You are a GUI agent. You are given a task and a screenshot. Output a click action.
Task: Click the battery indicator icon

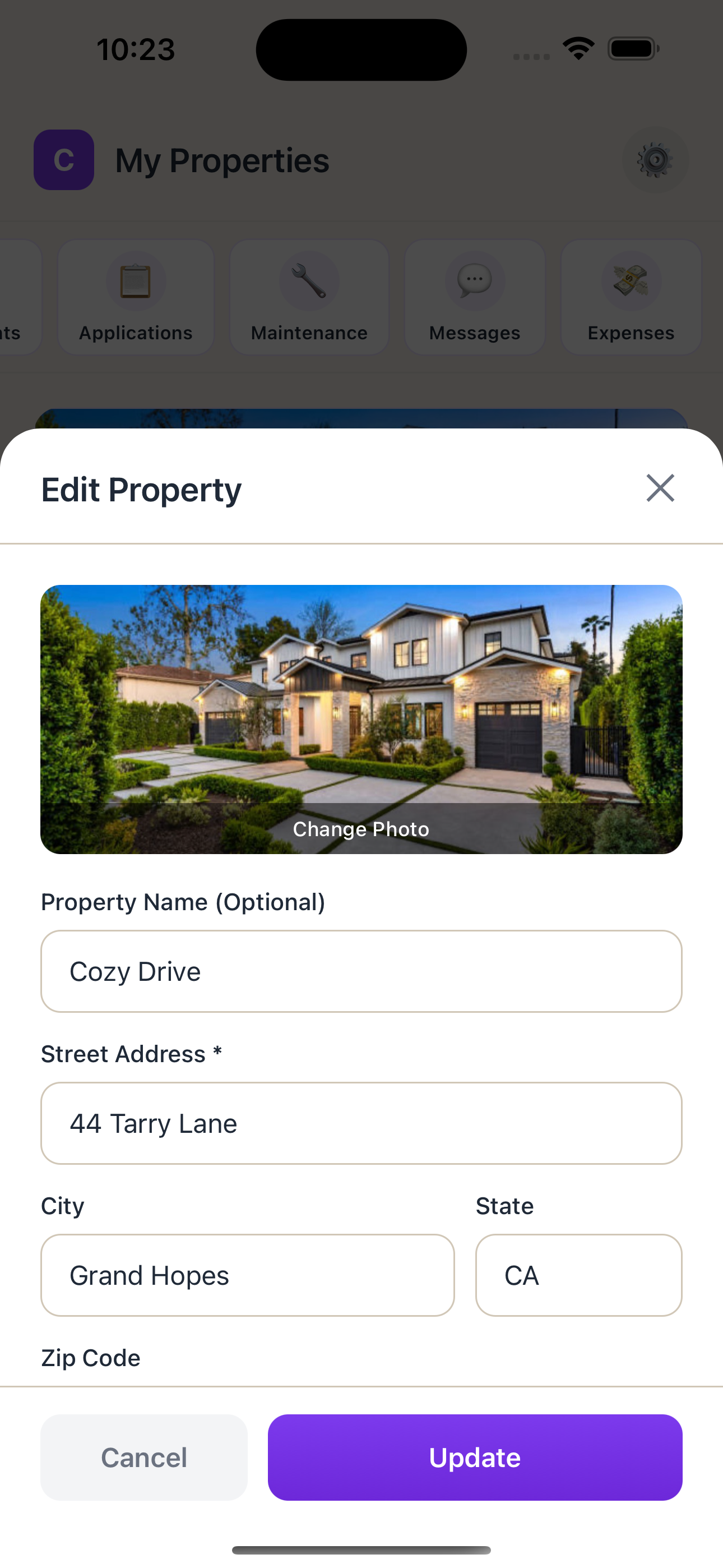click(632, 48)
